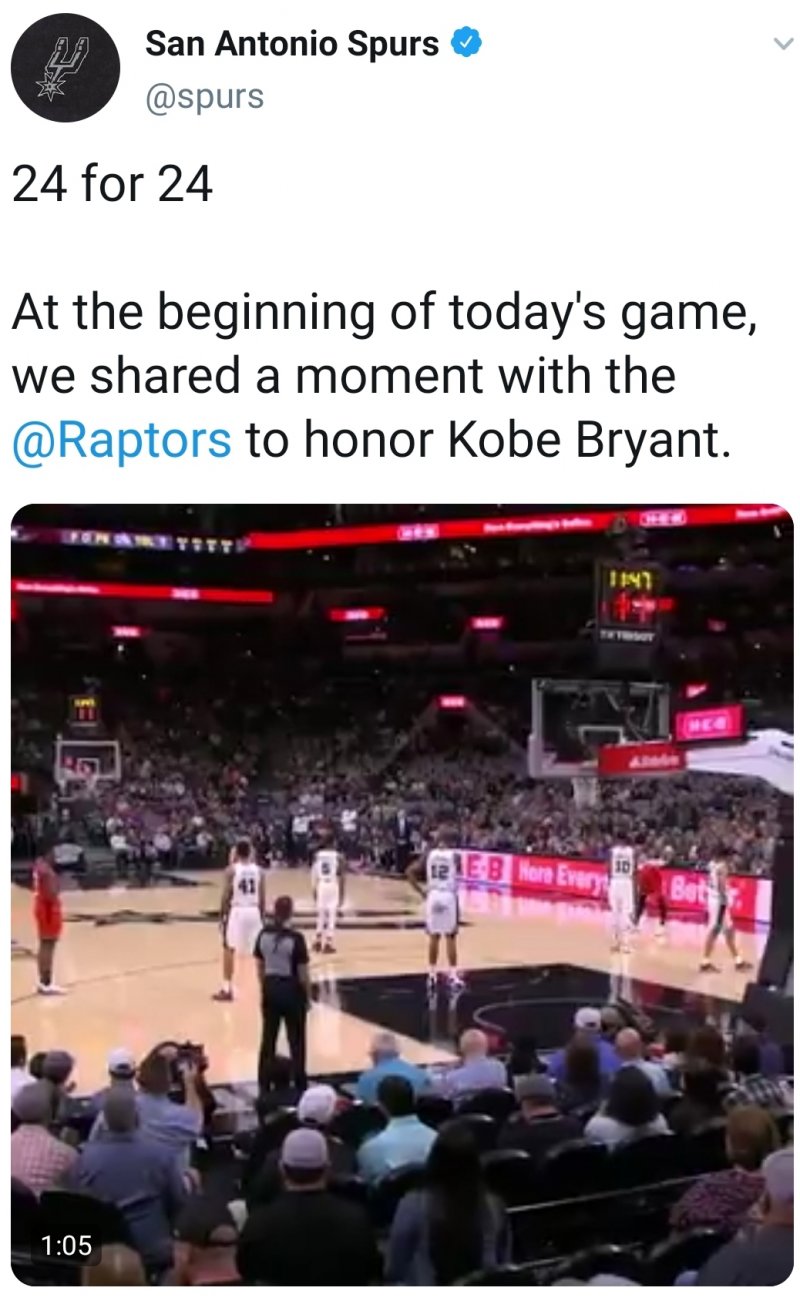Open the San Antonio Spurs profile picture
Screen dimensions: 800x1301
click(65, 67)
